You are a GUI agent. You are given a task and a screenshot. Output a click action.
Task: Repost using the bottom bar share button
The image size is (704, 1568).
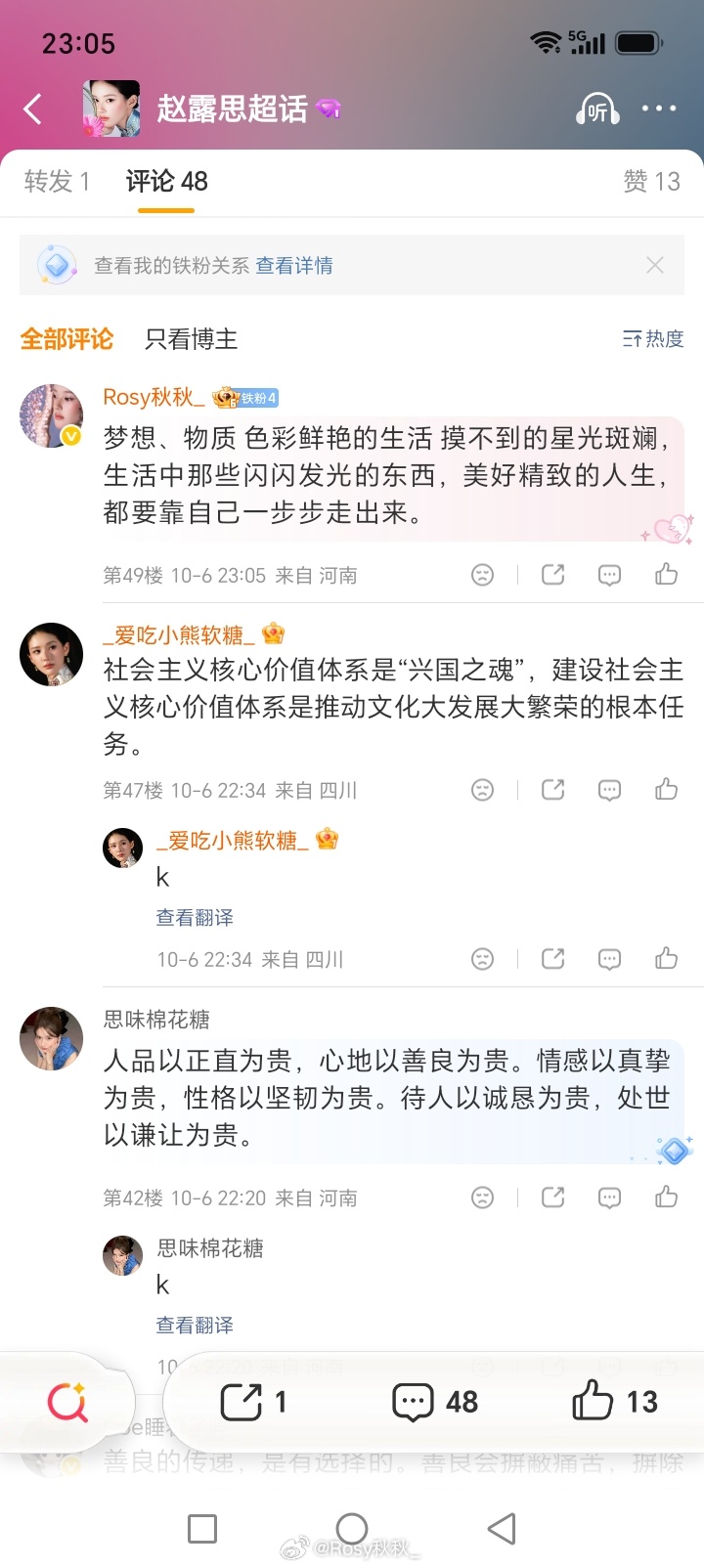click(253, 1402)
